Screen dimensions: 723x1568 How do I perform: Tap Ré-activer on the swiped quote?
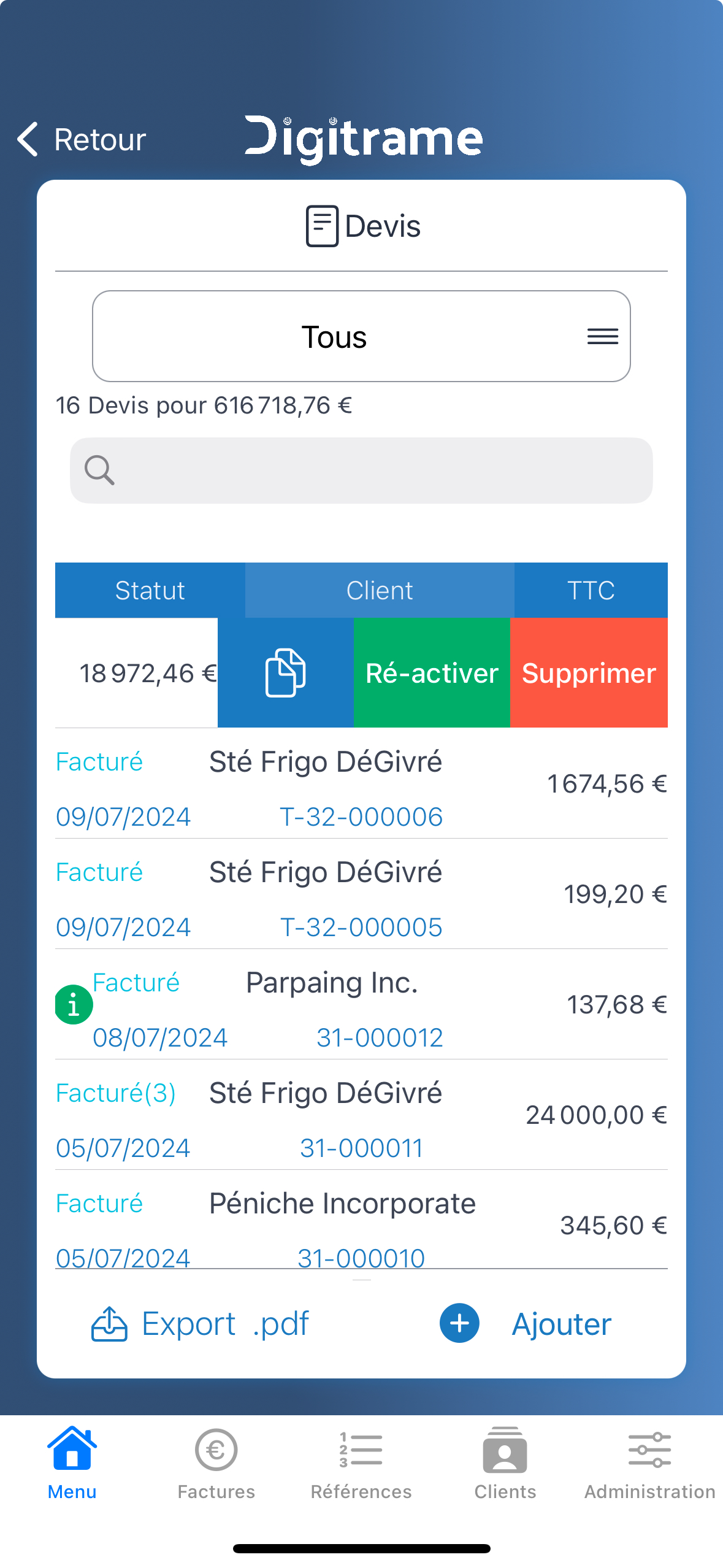point(432,673)
